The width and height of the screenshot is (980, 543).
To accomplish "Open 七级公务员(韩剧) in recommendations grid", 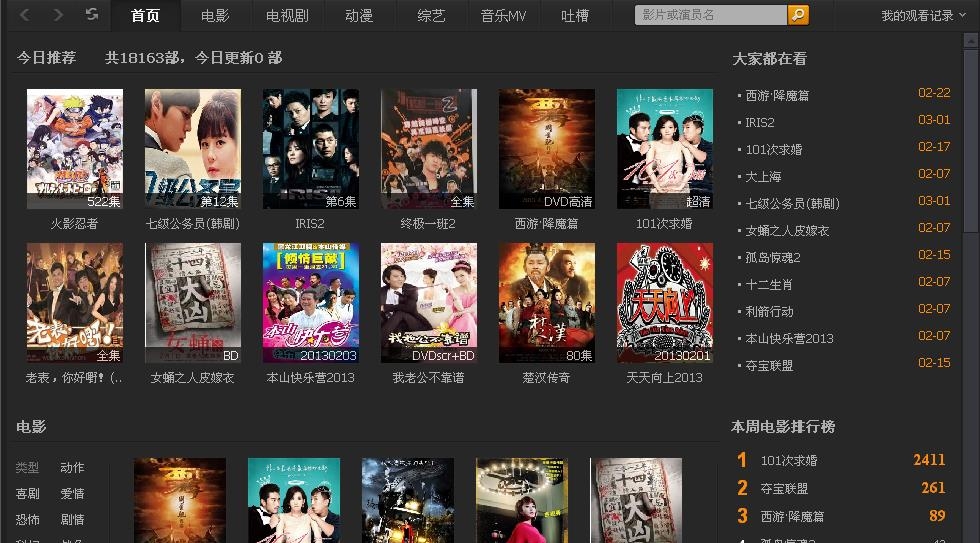I will pos(193,149).
